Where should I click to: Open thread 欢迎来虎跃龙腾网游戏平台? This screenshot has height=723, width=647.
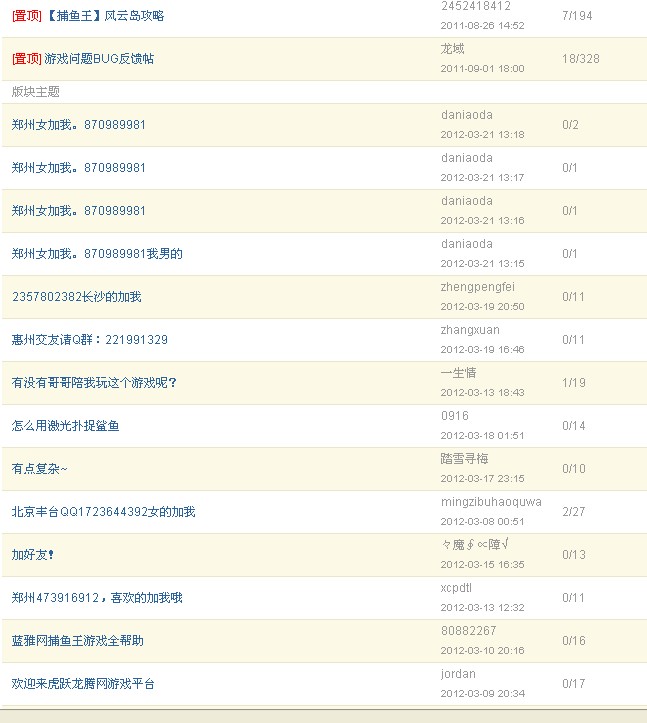click(83, 684)
